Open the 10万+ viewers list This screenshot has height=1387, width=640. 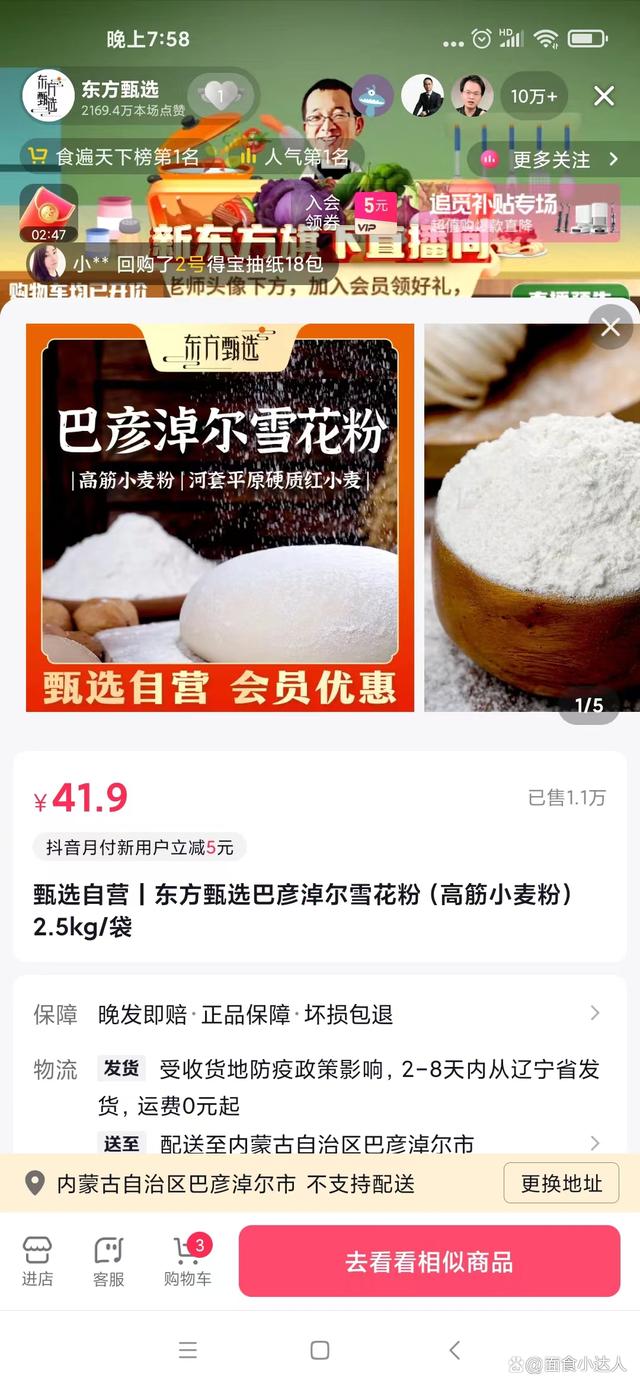pyautogui.click(x=534, y=96)
